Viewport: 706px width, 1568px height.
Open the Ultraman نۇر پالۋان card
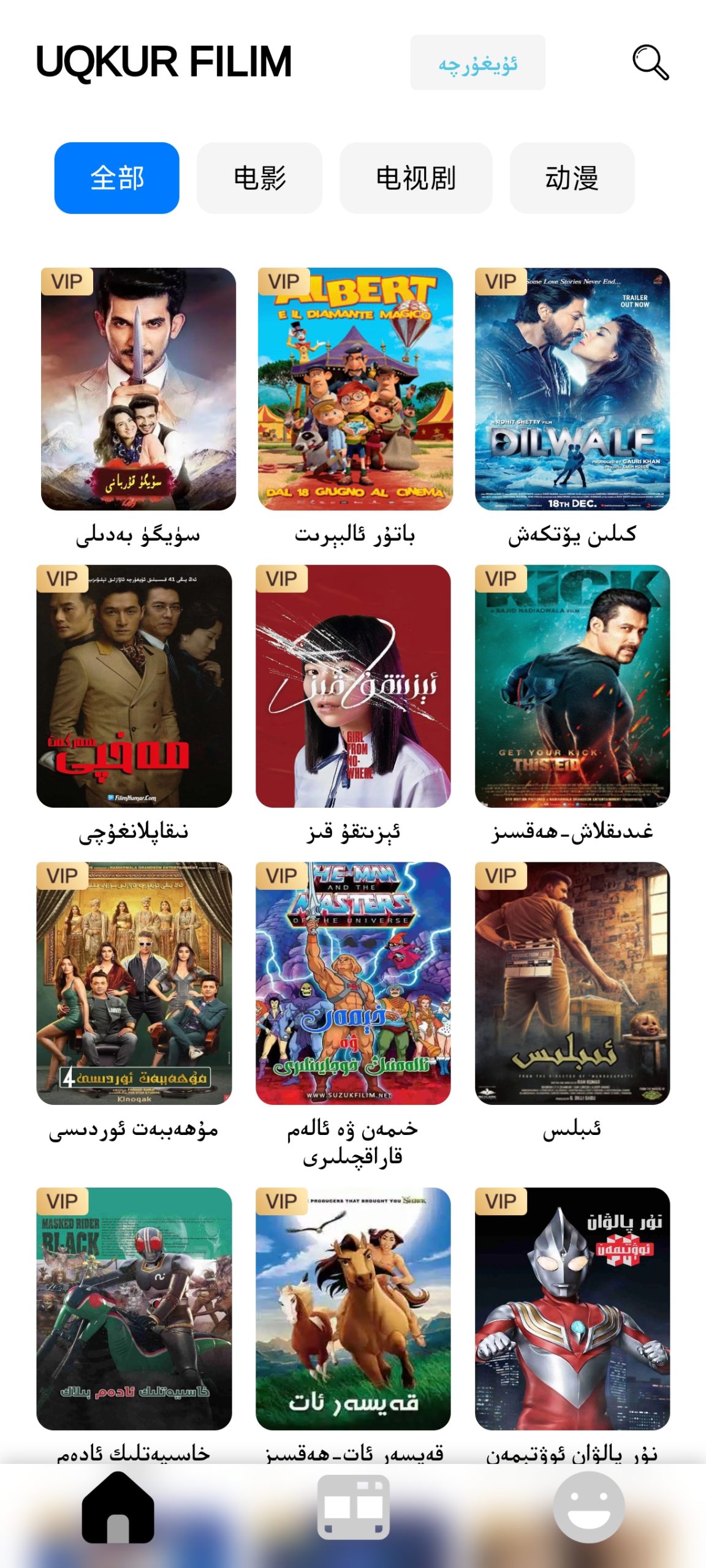[x=572, y=1308]
